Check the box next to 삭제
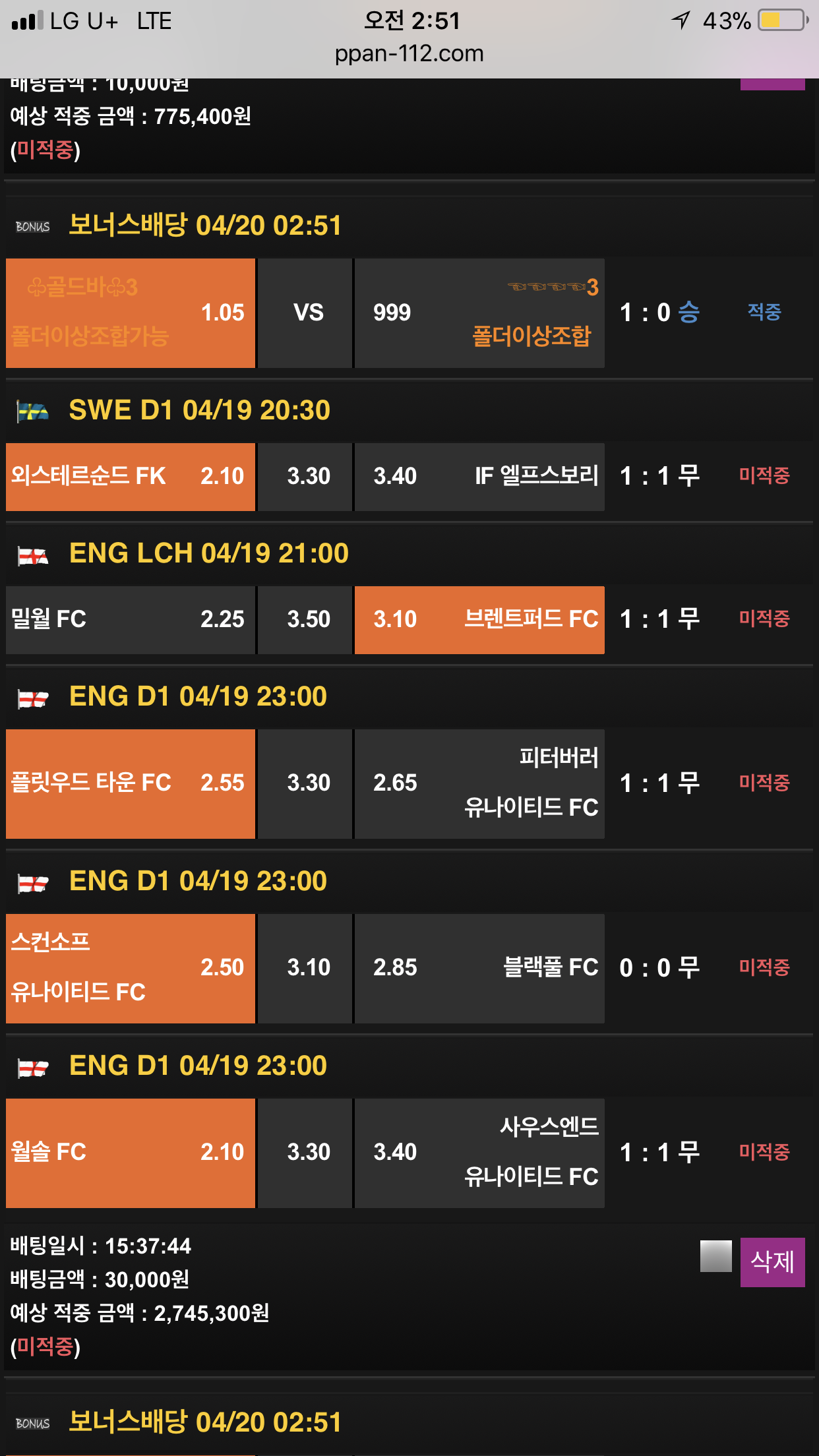This screenshot has width=819, height=1456. coord(715,1256)
